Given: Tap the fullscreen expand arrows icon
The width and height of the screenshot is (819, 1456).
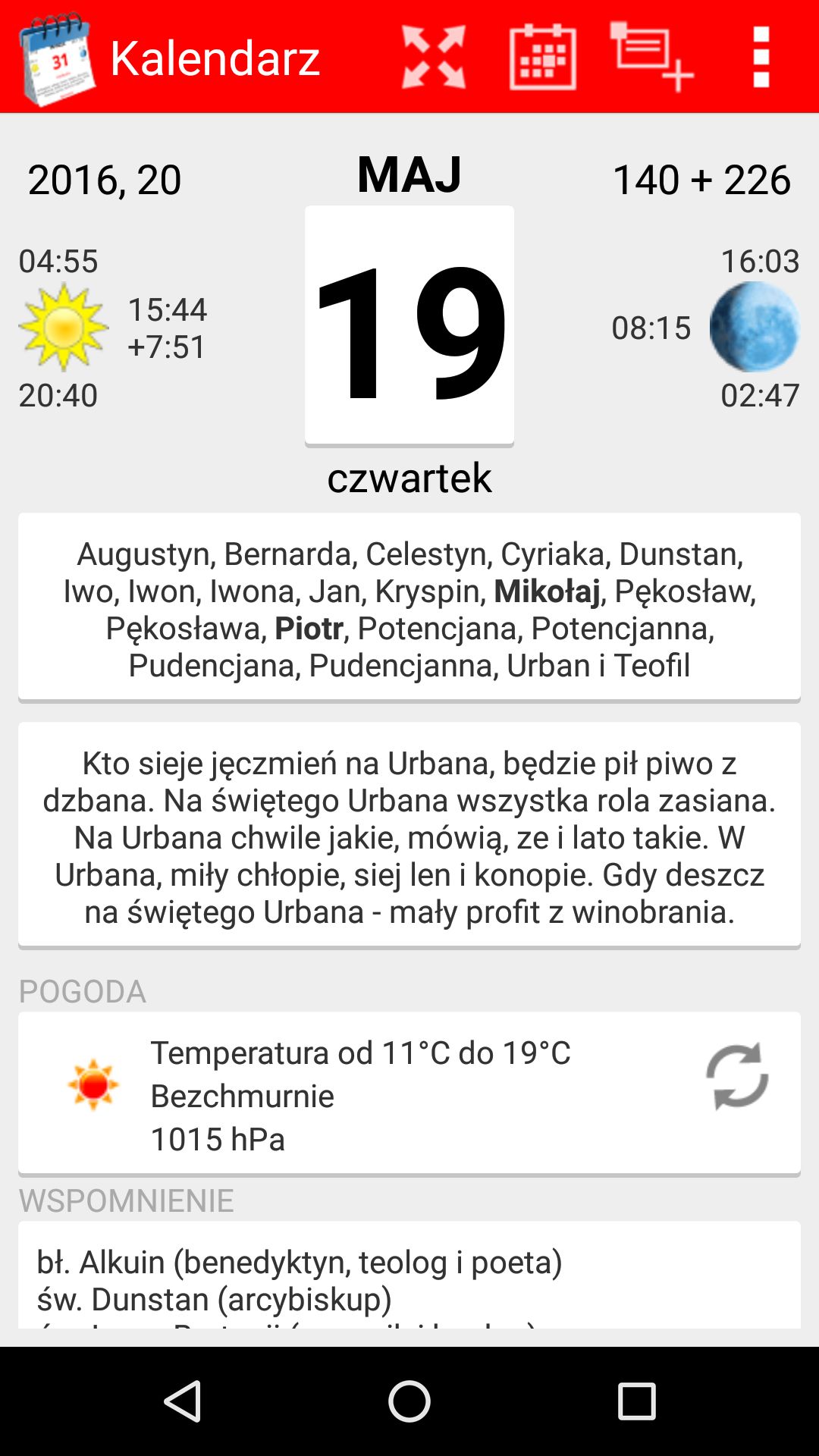Looking at the screenshot, I should point(433,57).
